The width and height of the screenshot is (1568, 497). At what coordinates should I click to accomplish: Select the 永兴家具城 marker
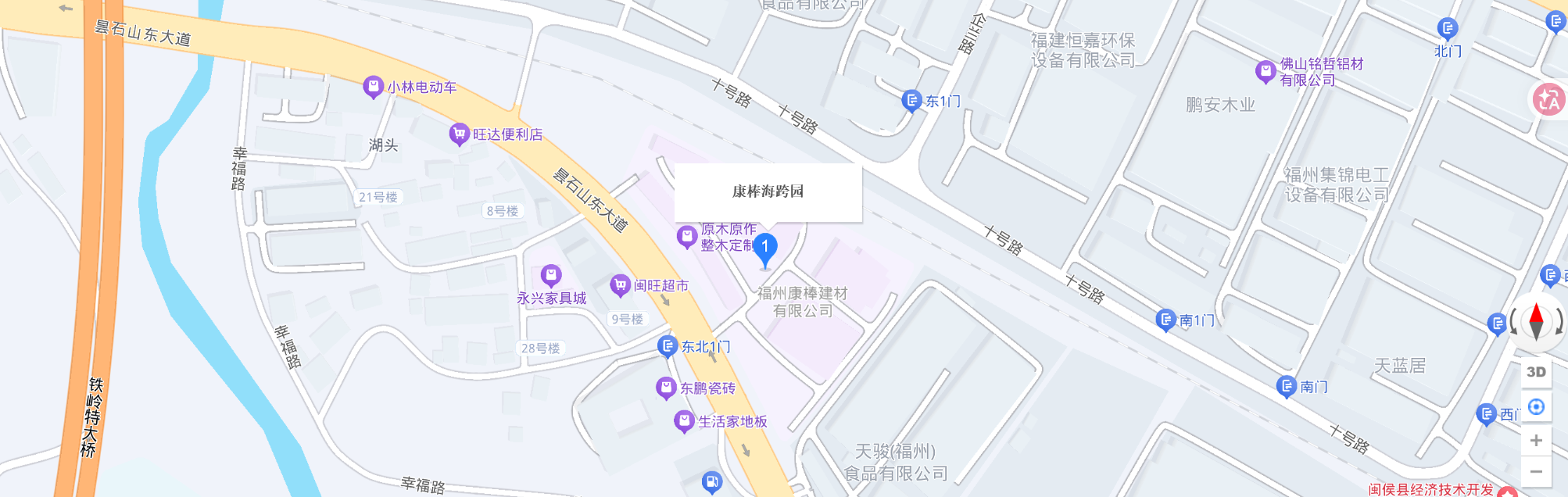point(551,275)
